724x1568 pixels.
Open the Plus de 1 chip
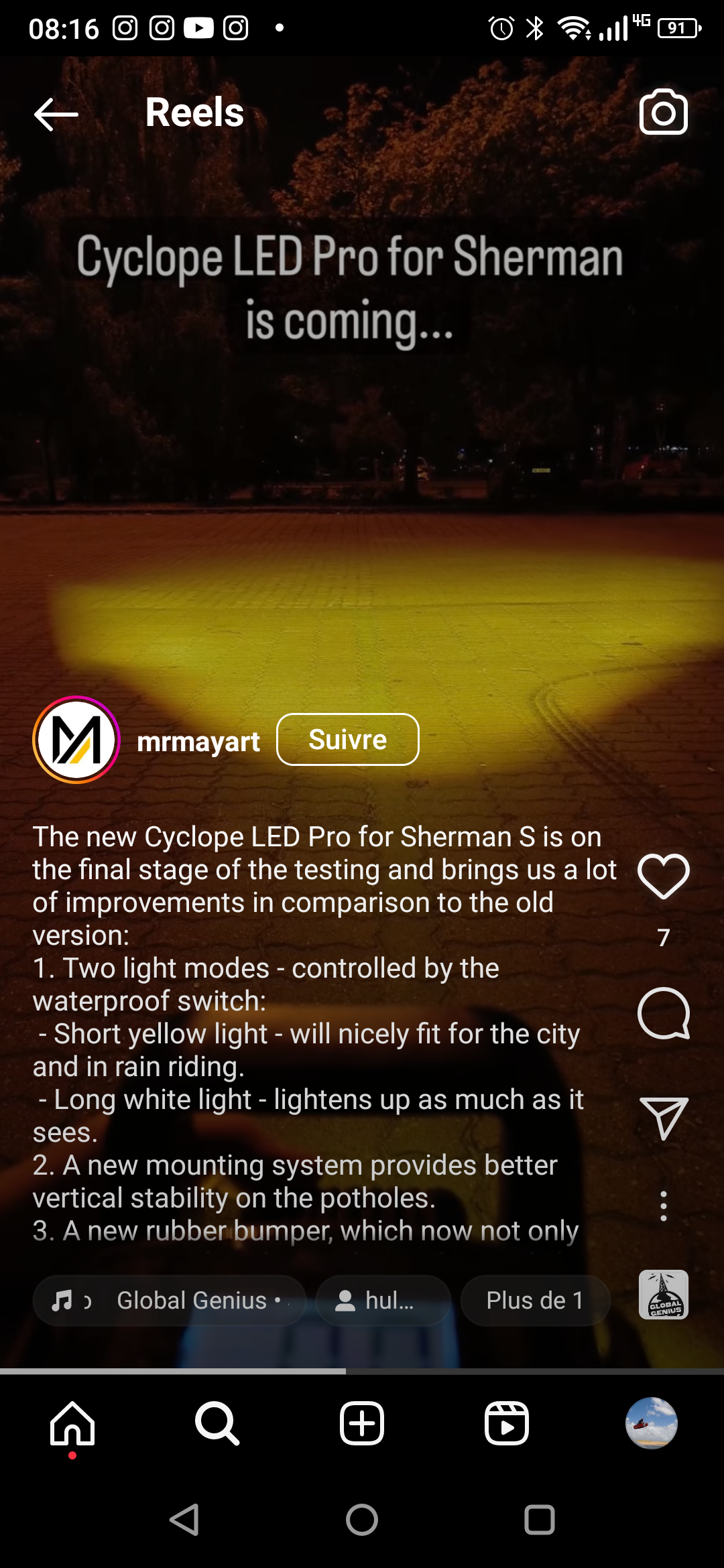(535, 1301)
